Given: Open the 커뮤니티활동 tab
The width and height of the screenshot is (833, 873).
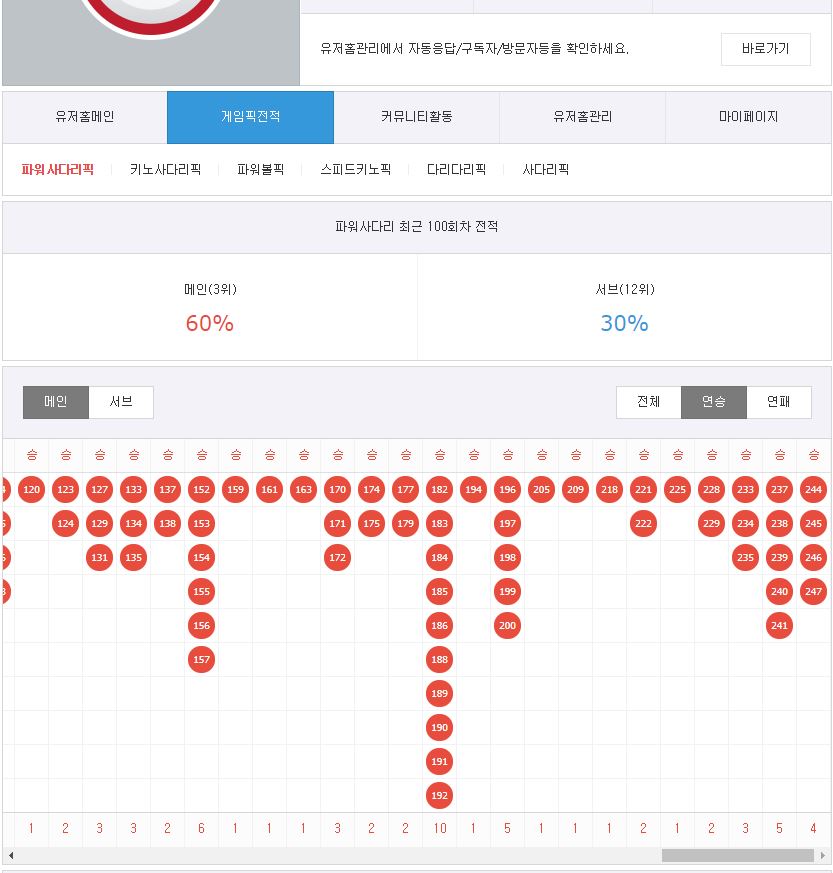Looking at the screenshot, I should coord(416,117).
